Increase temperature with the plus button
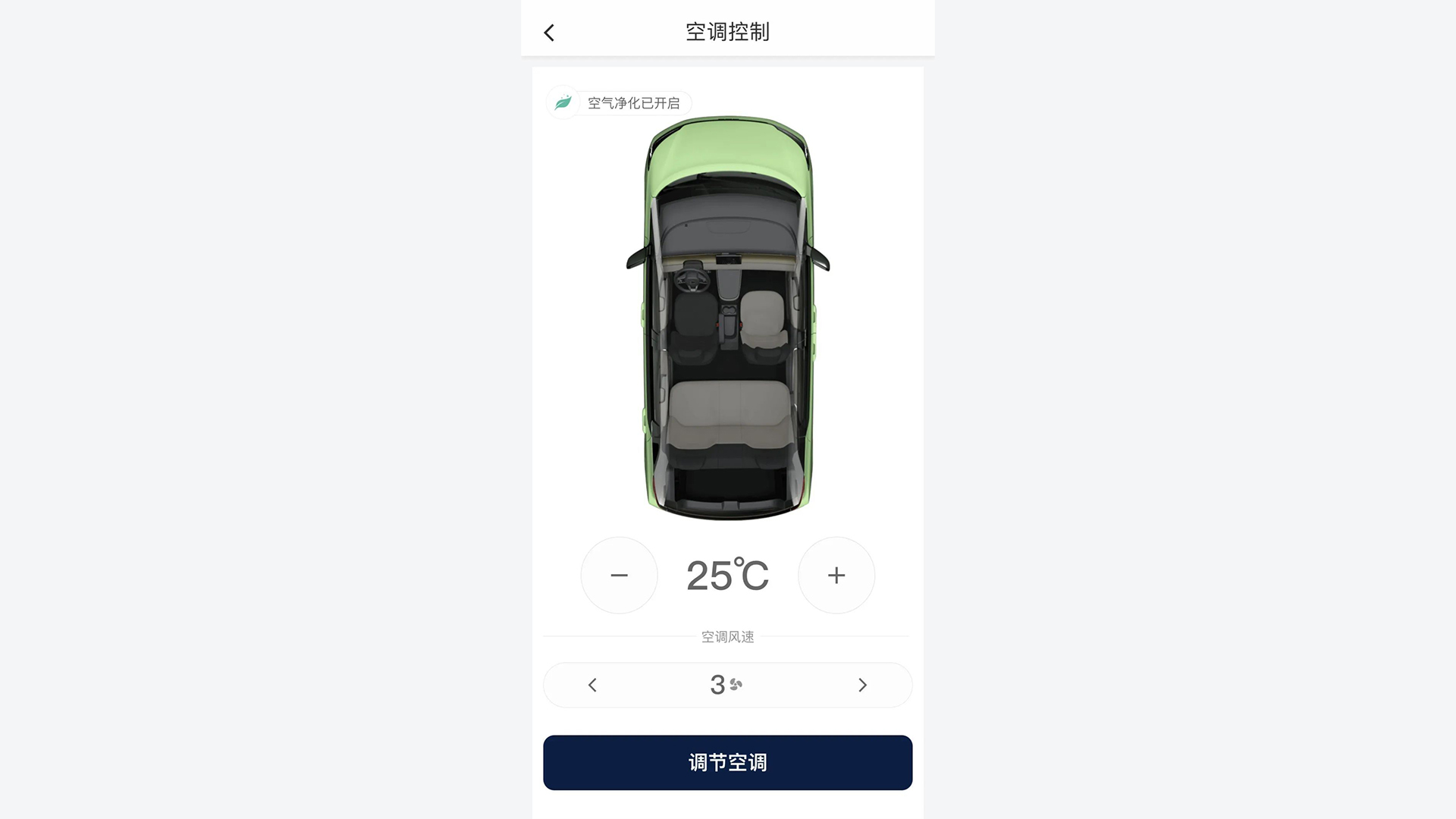 (836, 576)
